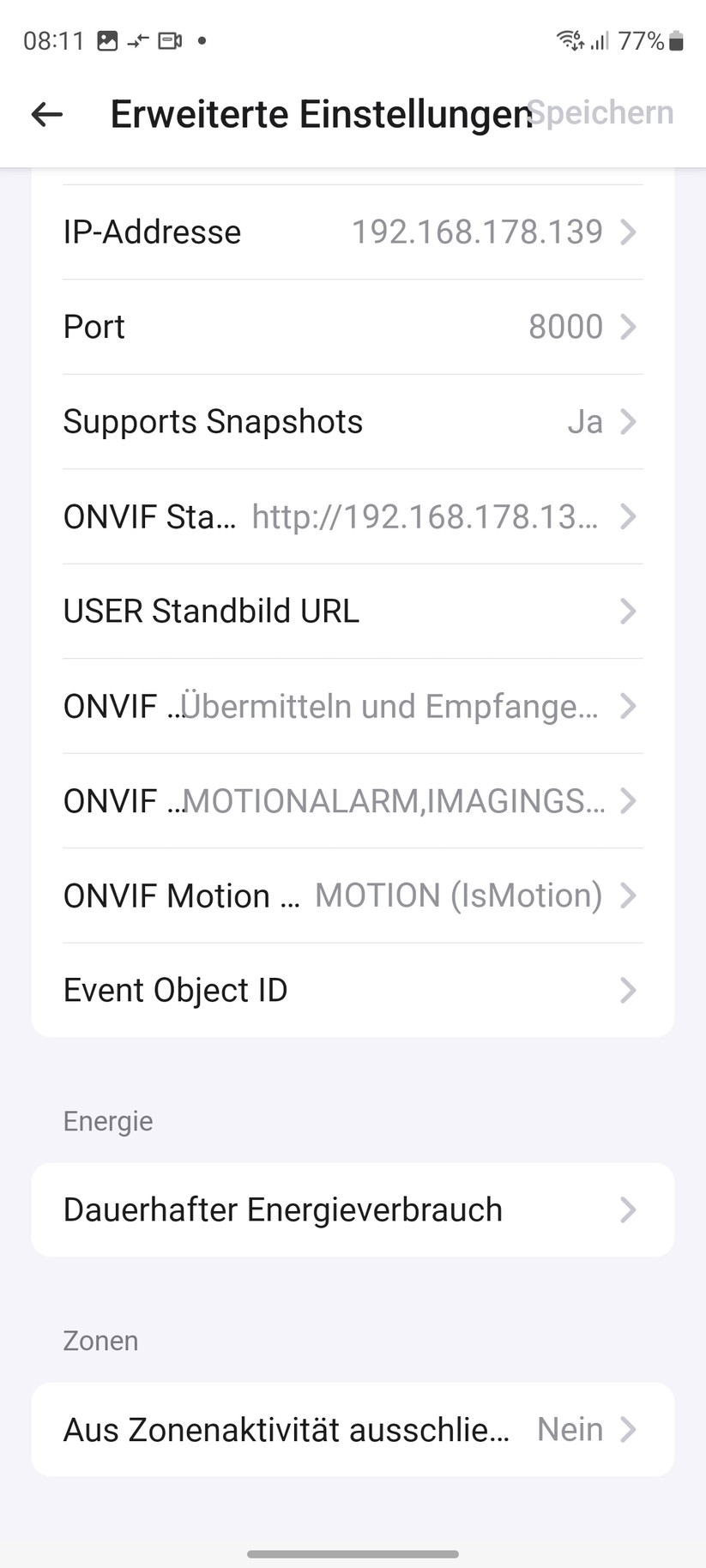This screenshot has width=706, height=1568.
Task: Expand the MOTIONALARM,IMAGINGS ONVIF row
Action: [353, 801]
